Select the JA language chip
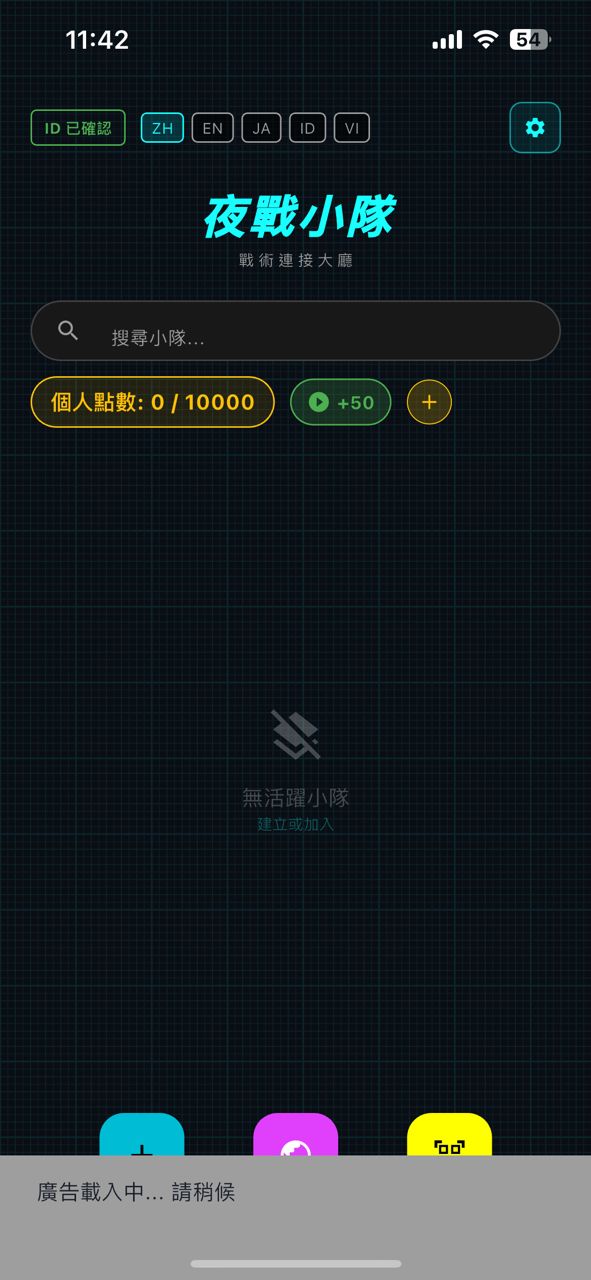 (x=261, y=128)
